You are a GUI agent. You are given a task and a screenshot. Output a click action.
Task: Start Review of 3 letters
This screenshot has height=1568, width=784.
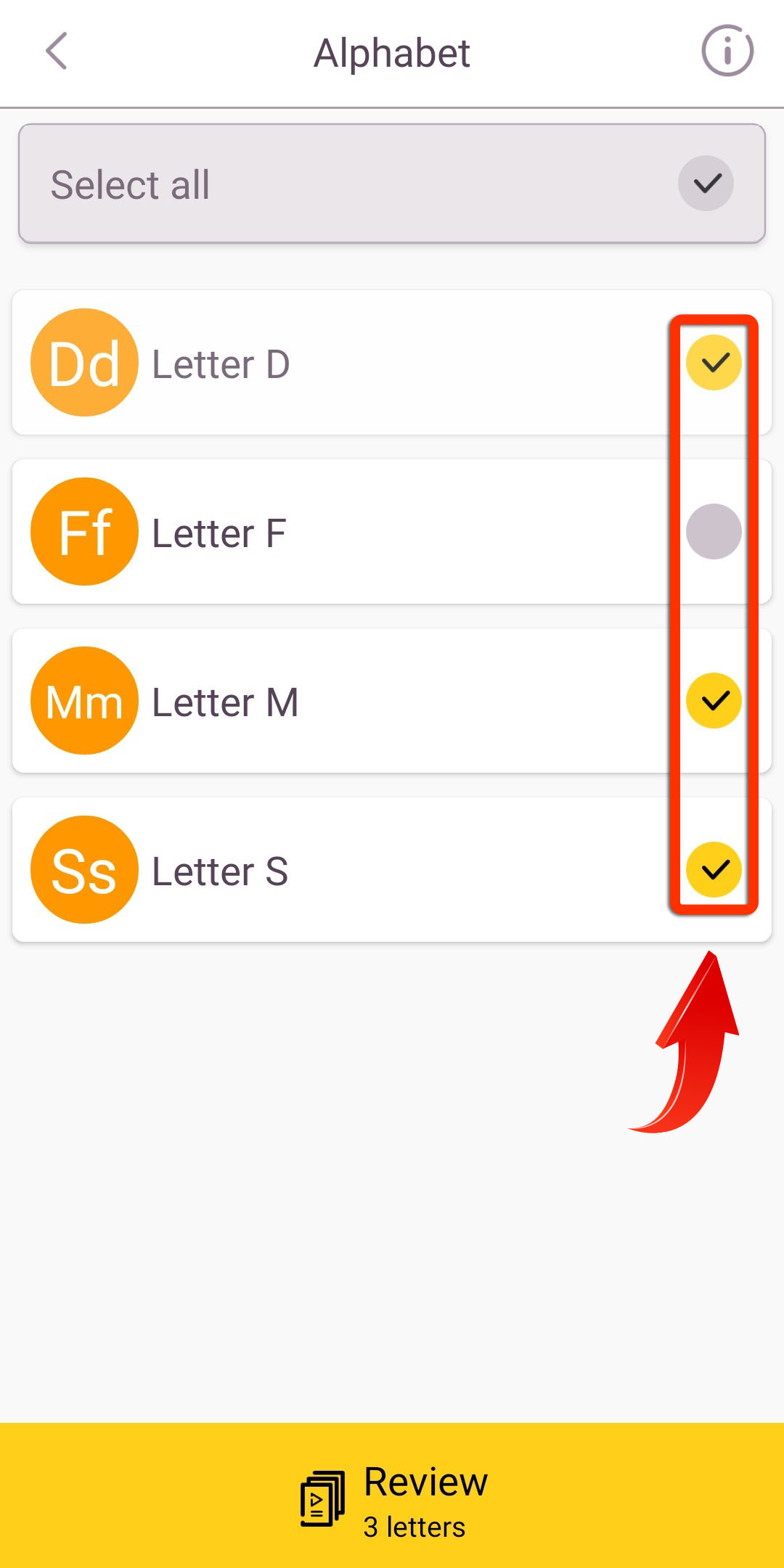coord(392,1495)
